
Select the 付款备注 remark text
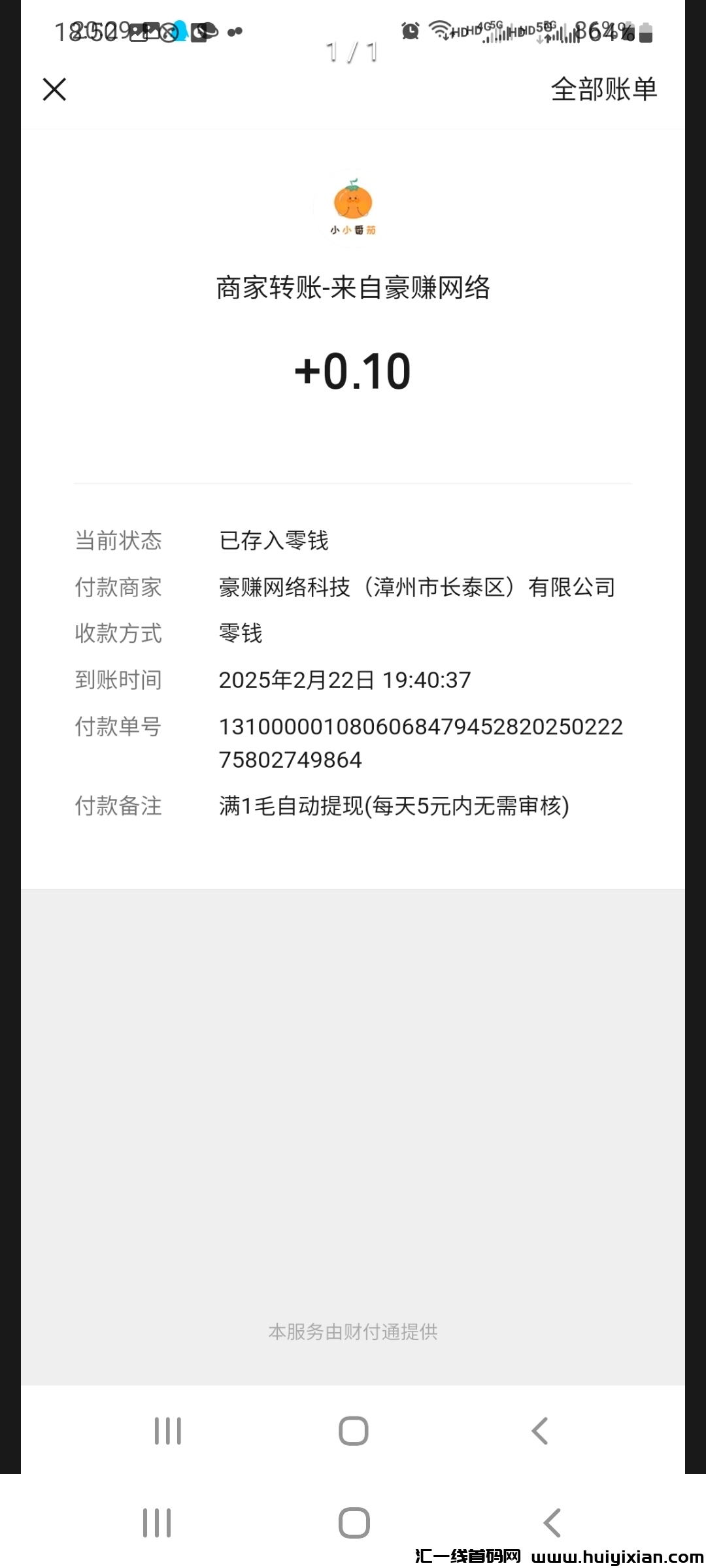pyautogui.click(x=395, y=807)
